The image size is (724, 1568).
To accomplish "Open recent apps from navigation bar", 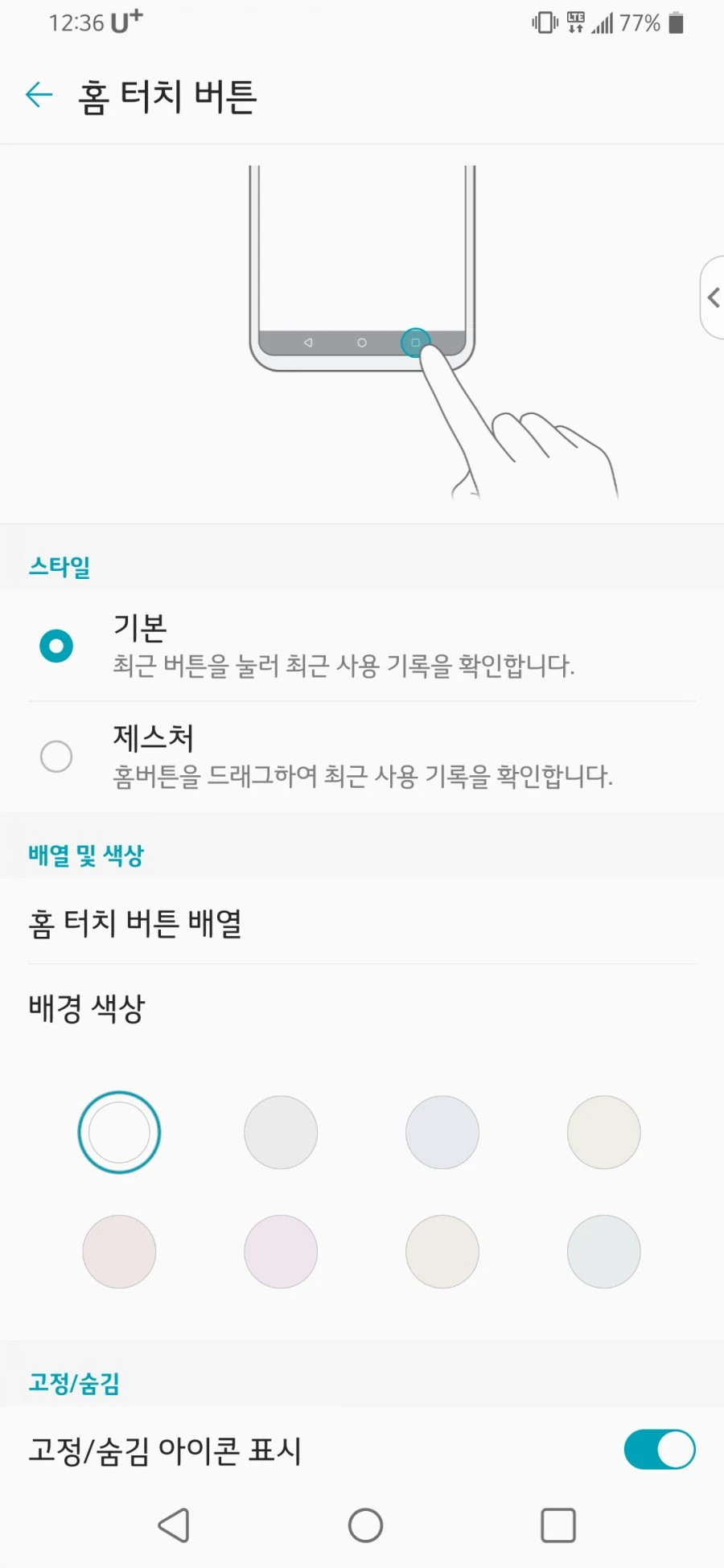I will pyautogui.click(x=558, y=1525).
